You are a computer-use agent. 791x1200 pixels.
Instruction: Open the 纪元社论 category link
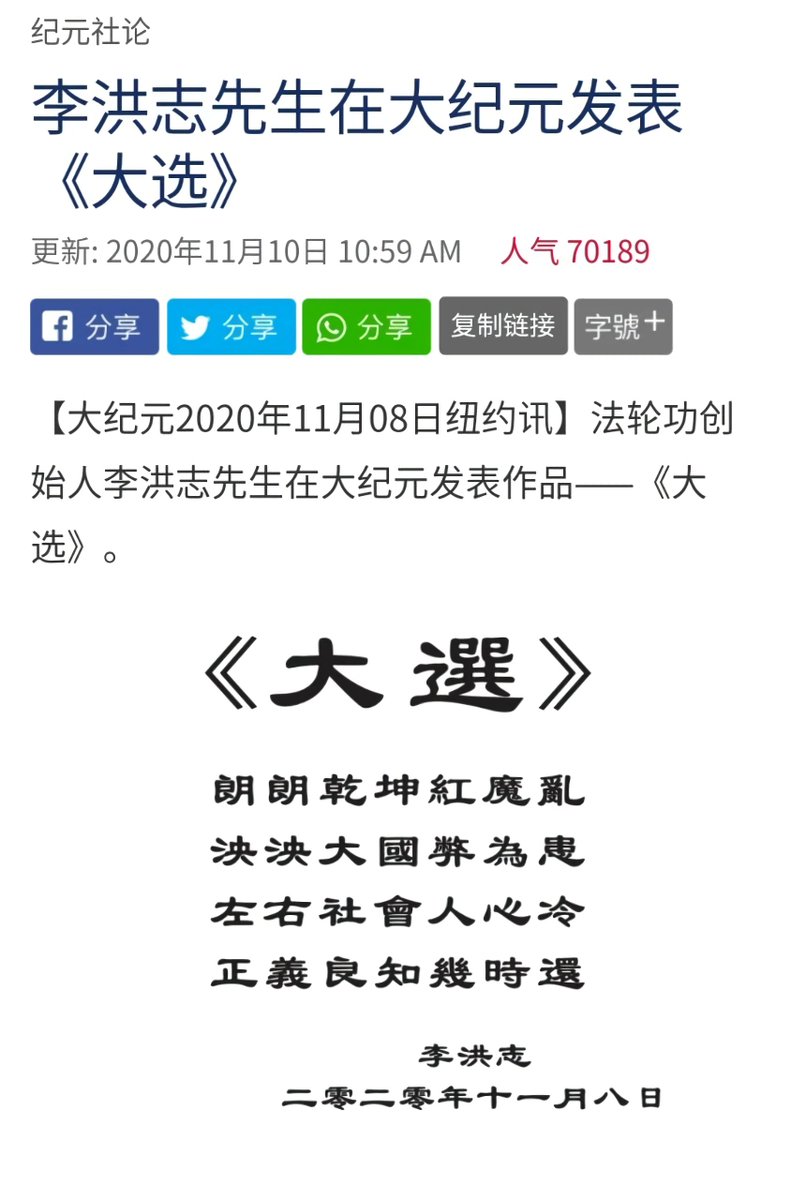pos(91,32)
